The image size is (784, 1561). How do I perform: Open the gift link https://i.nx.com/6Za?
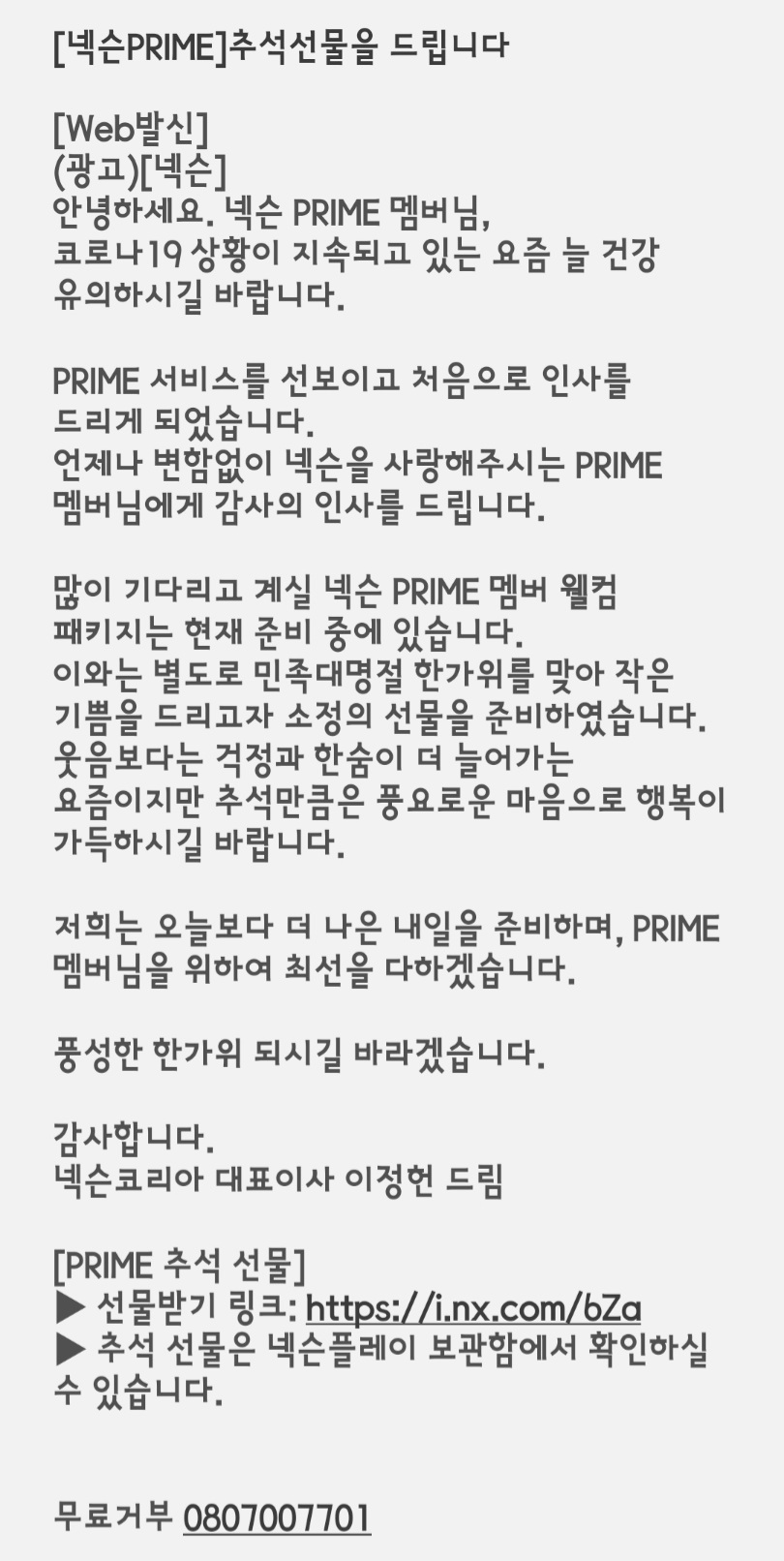(x=473, y=1308)
